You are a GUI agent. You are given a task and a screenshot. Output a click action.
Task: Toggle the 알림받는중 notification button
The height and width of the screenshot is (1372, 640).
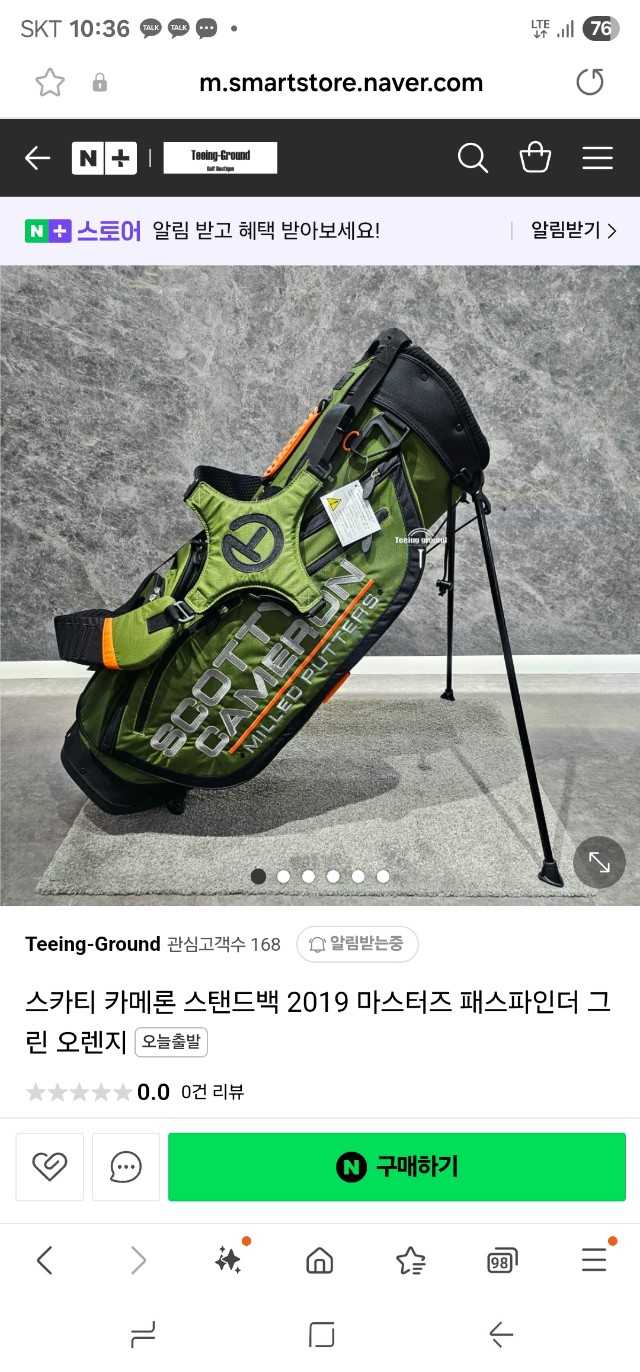(357, 943)
